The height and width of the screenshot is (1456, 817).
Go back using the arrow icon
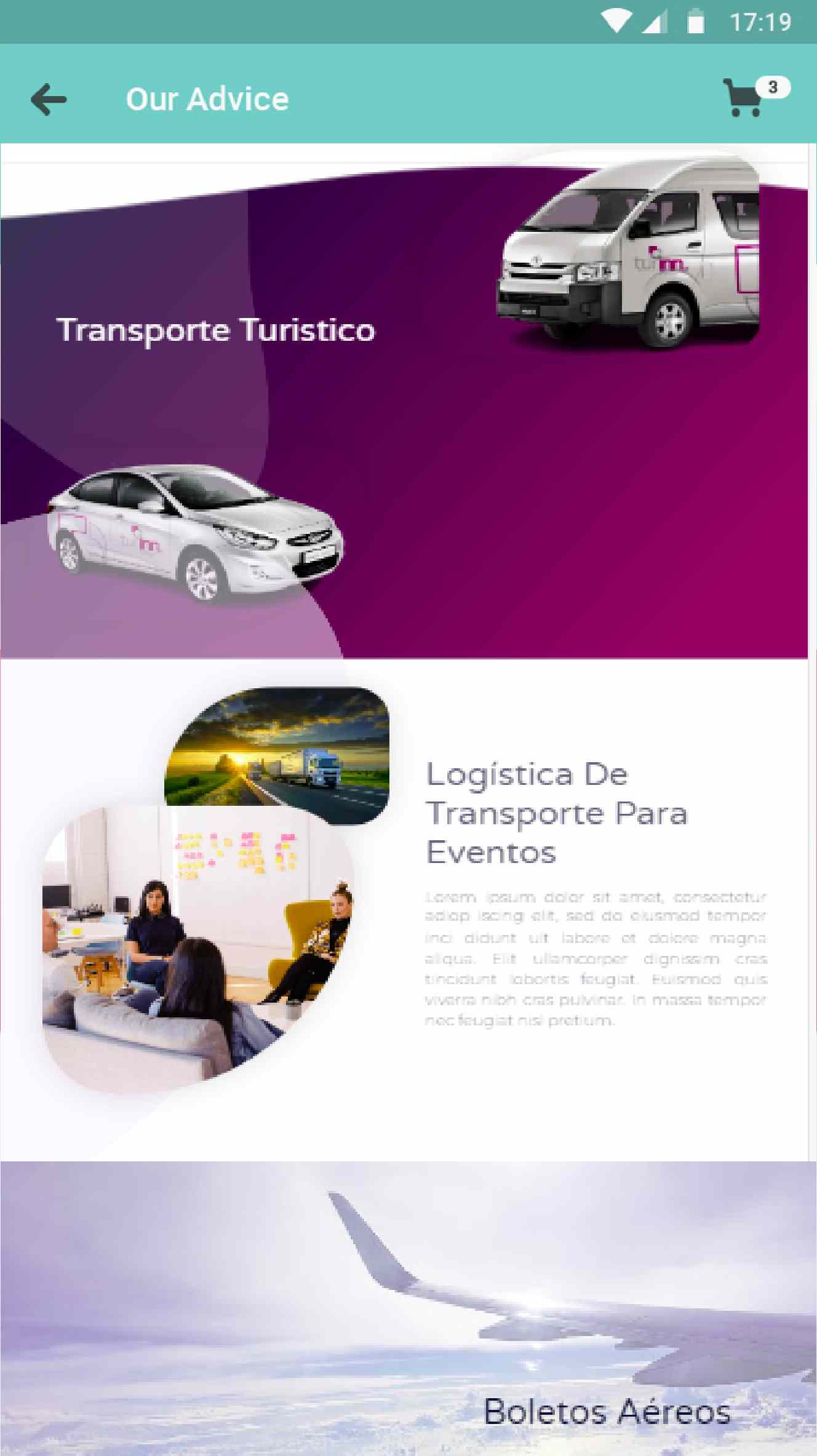click(x=48, y=100)
